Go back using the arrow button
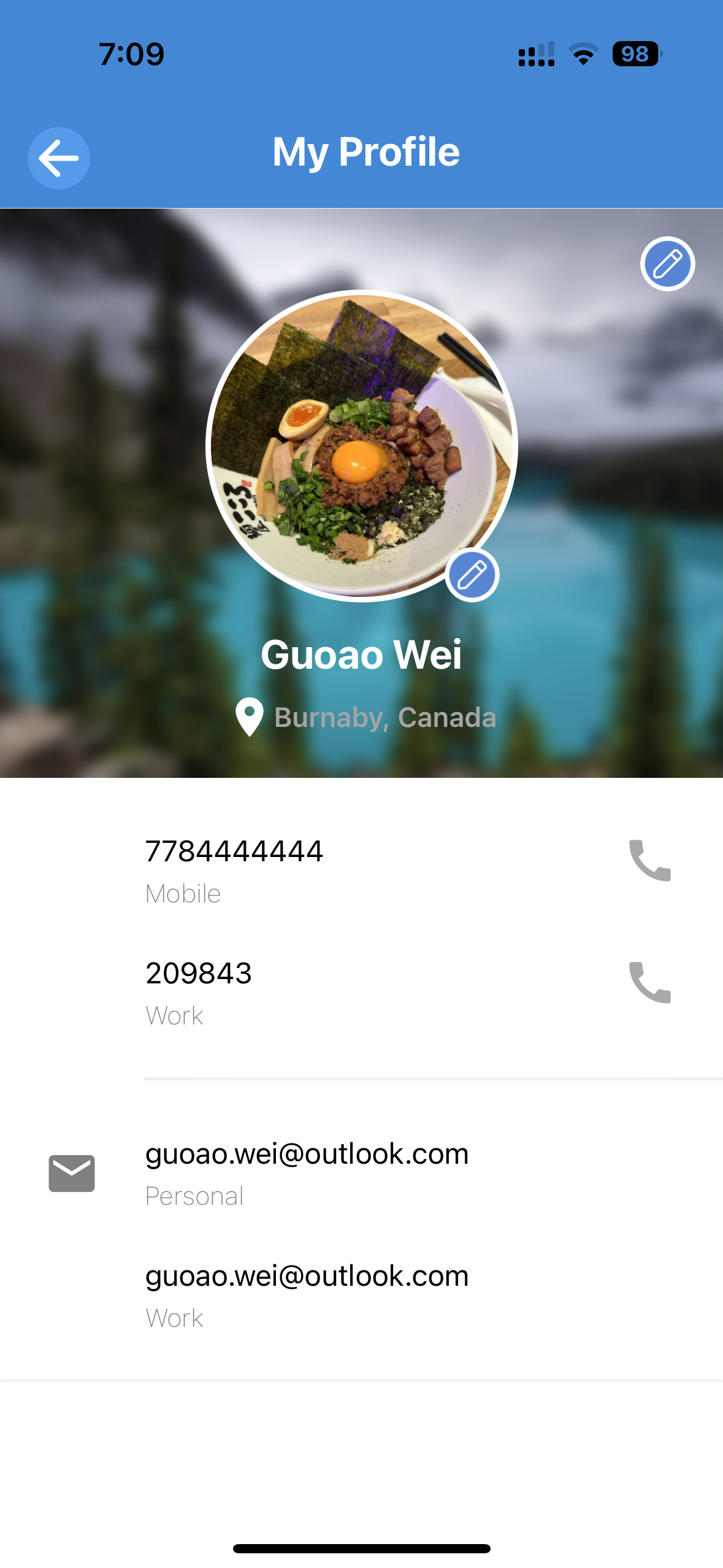Image resolution: width=723 pixels, height=1568 pixels. pyautogui.click(x=59, y=158)
